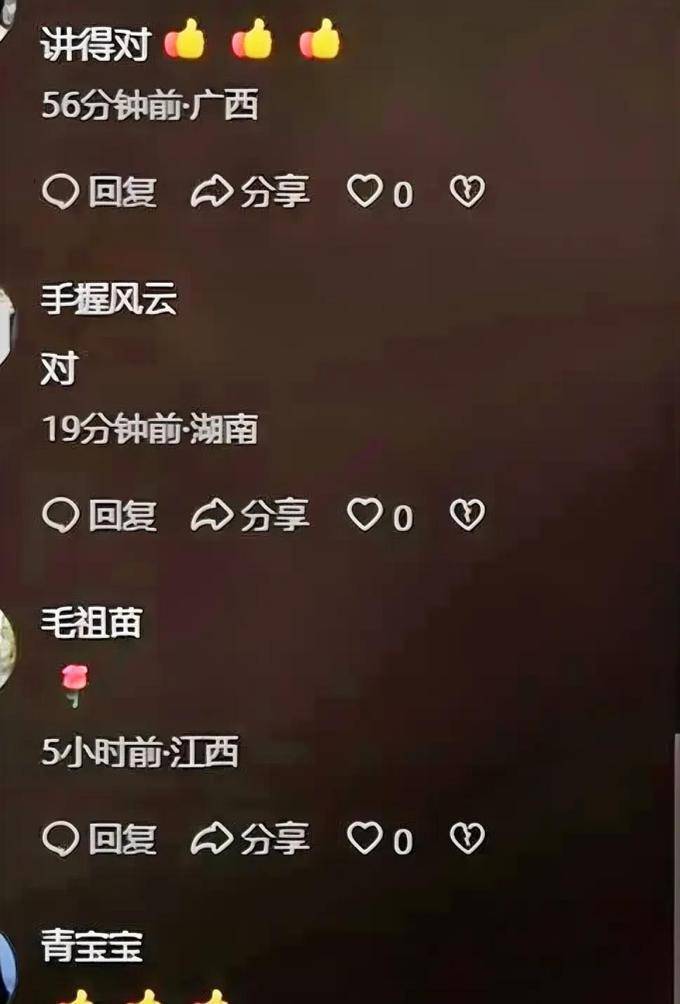Share 手握风云's comment
The height and width of the screenshot is (1004, 680).
click(x=250, y=515)
